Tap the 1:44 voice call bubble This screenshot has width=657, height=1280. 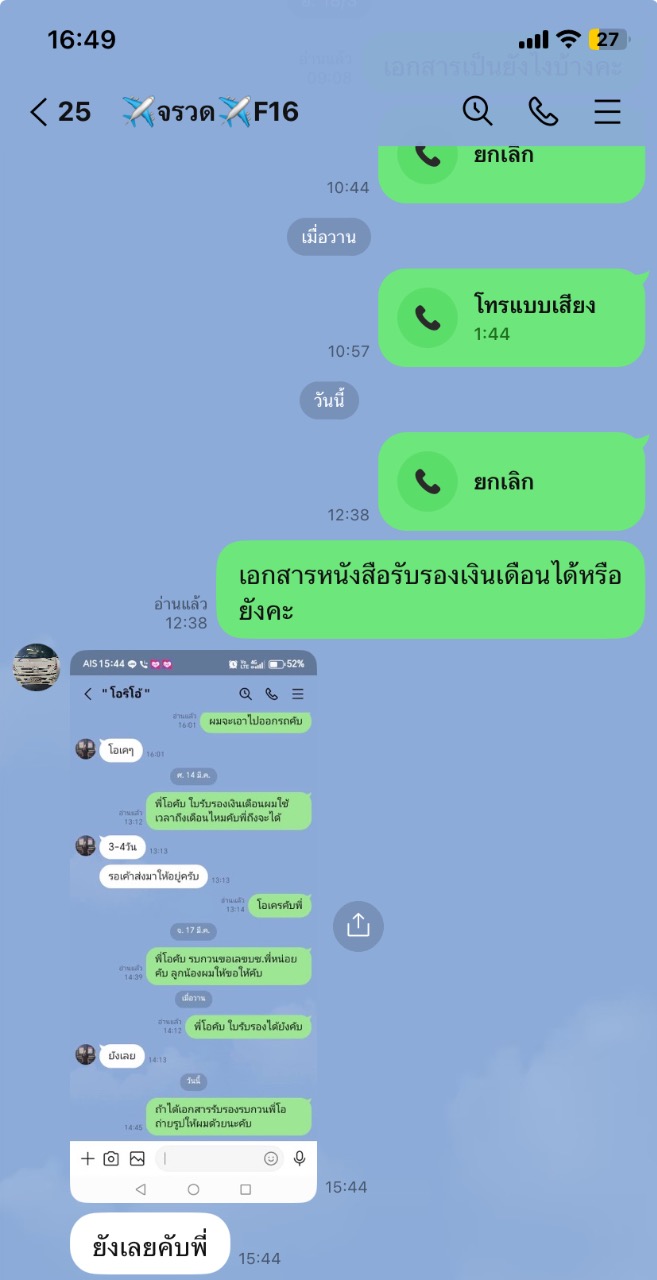coord(512,318)
